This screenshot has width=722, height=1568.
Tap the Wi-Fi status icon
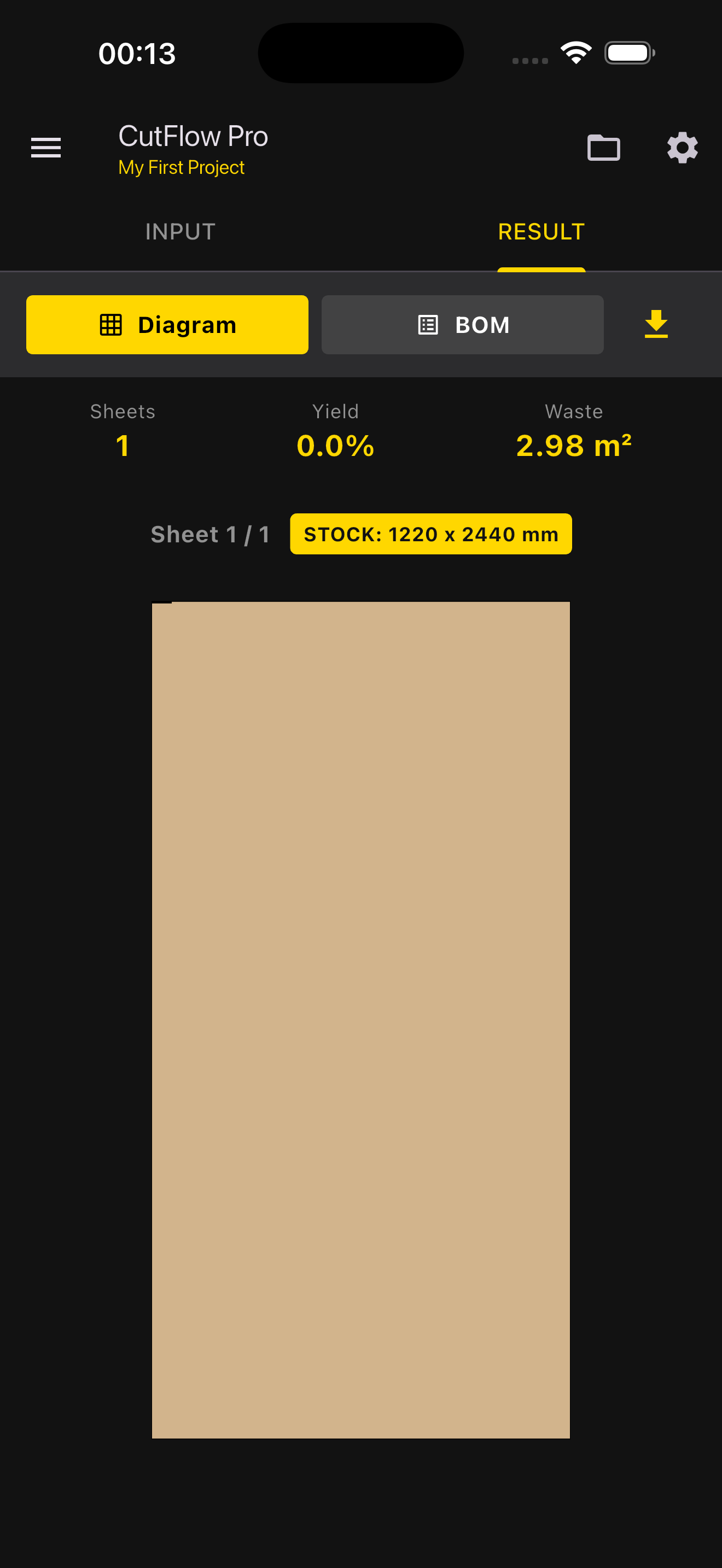point(576,52)
